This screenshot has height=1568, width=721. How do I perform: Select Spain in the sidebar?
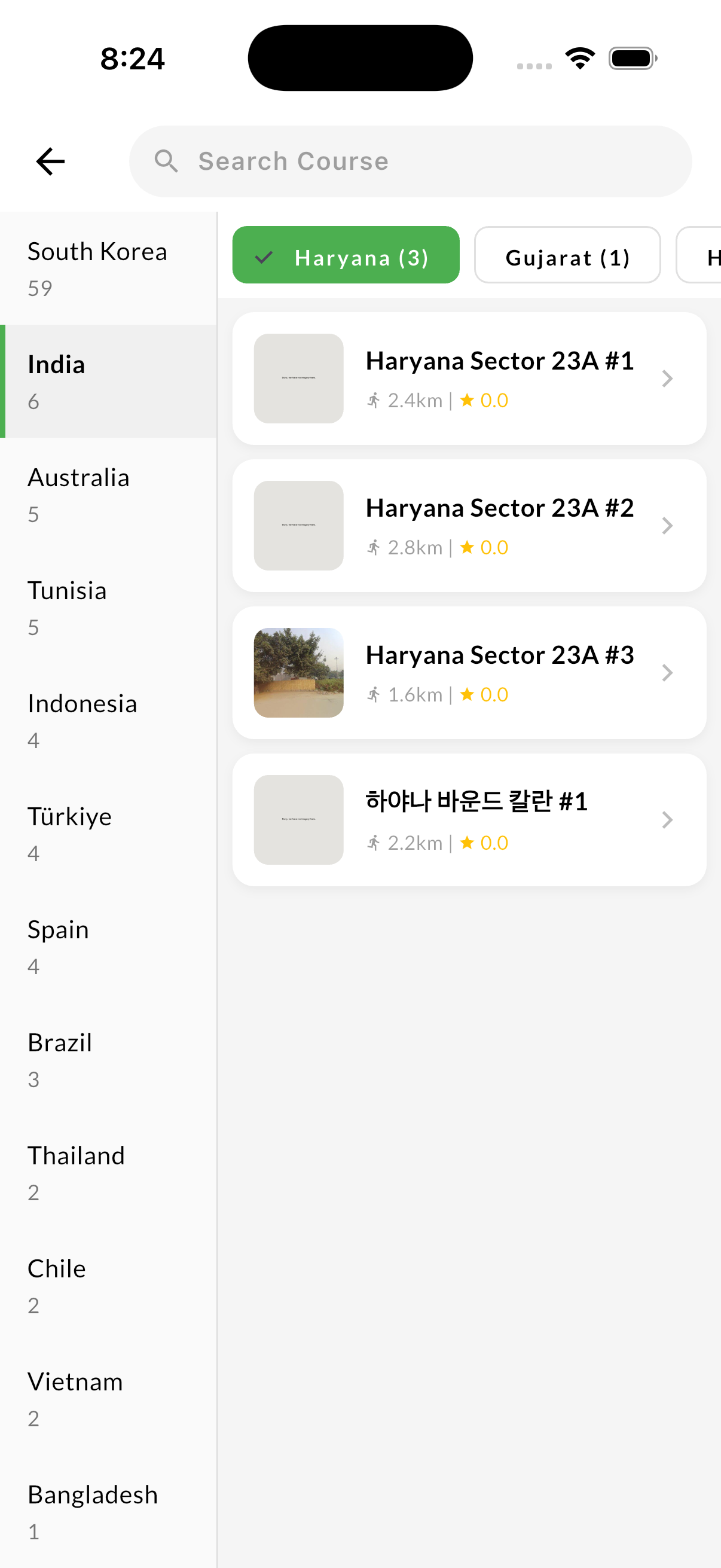[x=108, y=947]
